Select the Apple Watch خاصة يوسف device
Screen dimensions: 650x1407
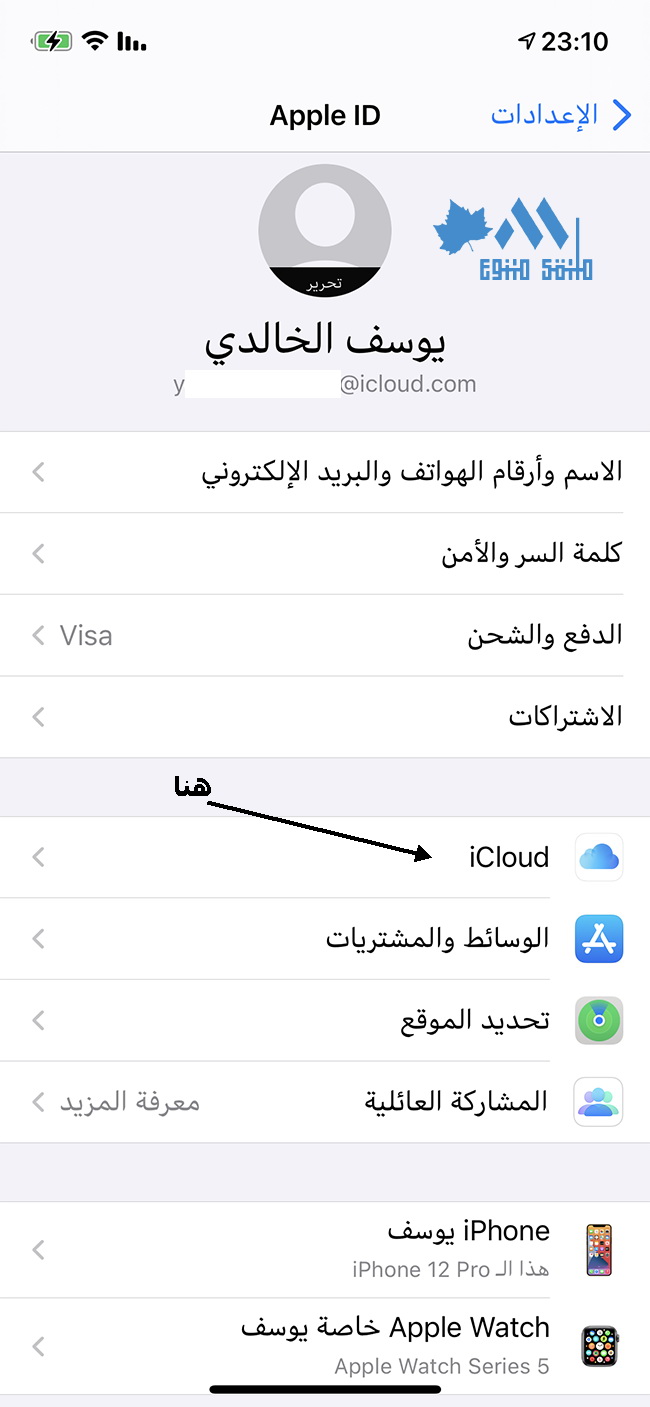click(325, 1347)
